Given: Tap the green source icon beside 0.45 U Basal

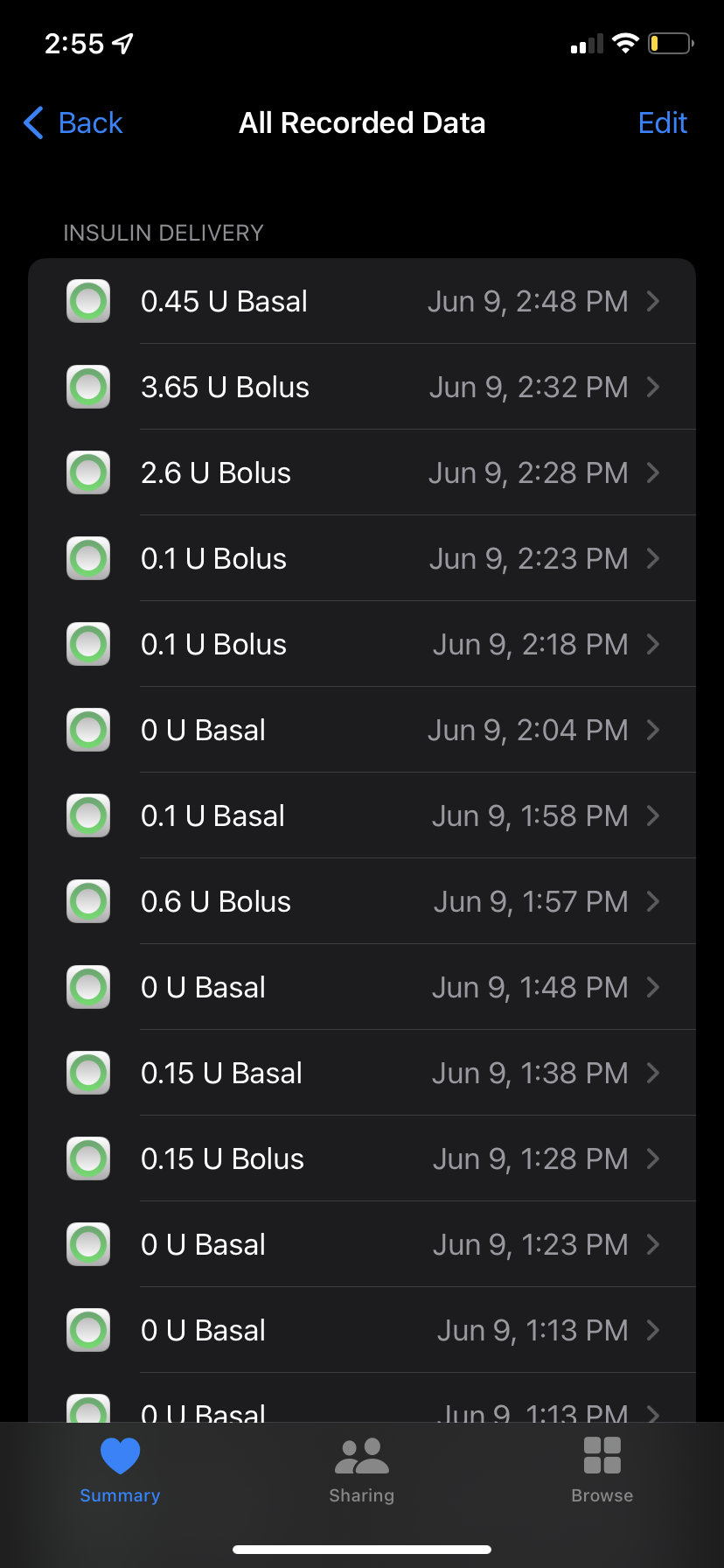Looking at the screenshot, I should [87, 301].
